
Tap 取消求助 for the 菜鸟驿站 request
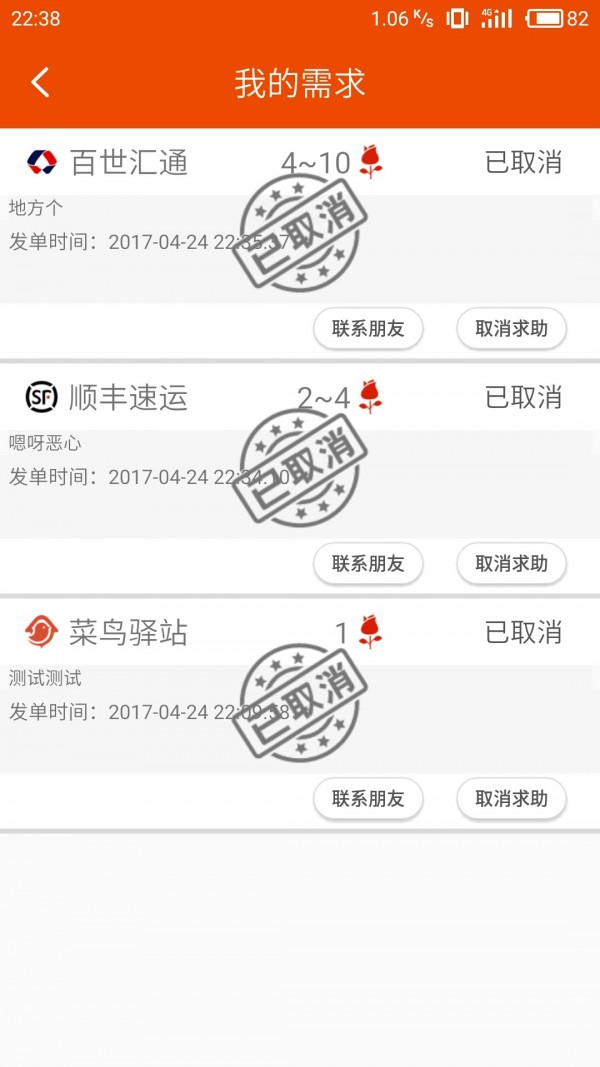[x=511, y=798]
